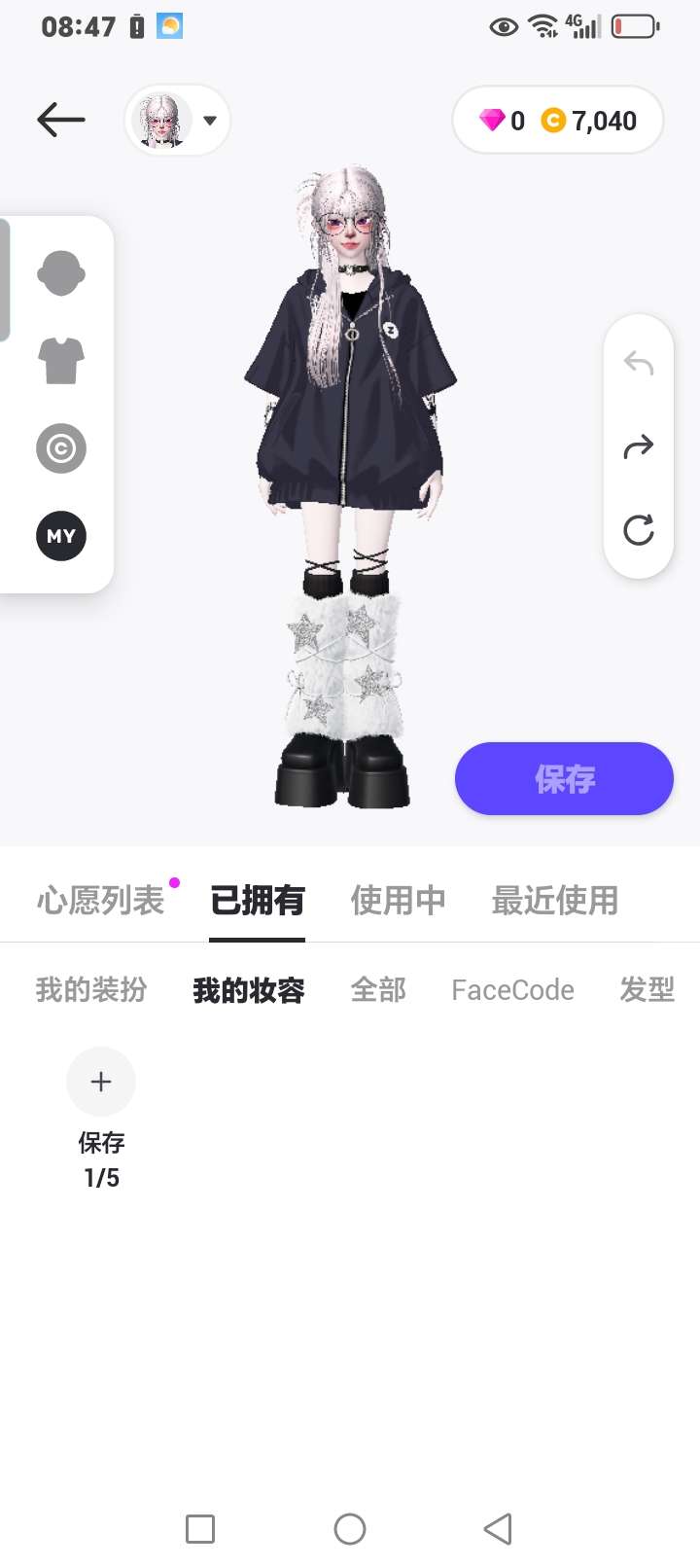The height and width of the screenshot is (1568, 700).
Task: Switch to the 最近使用 tab
Action: pyautogui.click(x=555, y=901)
